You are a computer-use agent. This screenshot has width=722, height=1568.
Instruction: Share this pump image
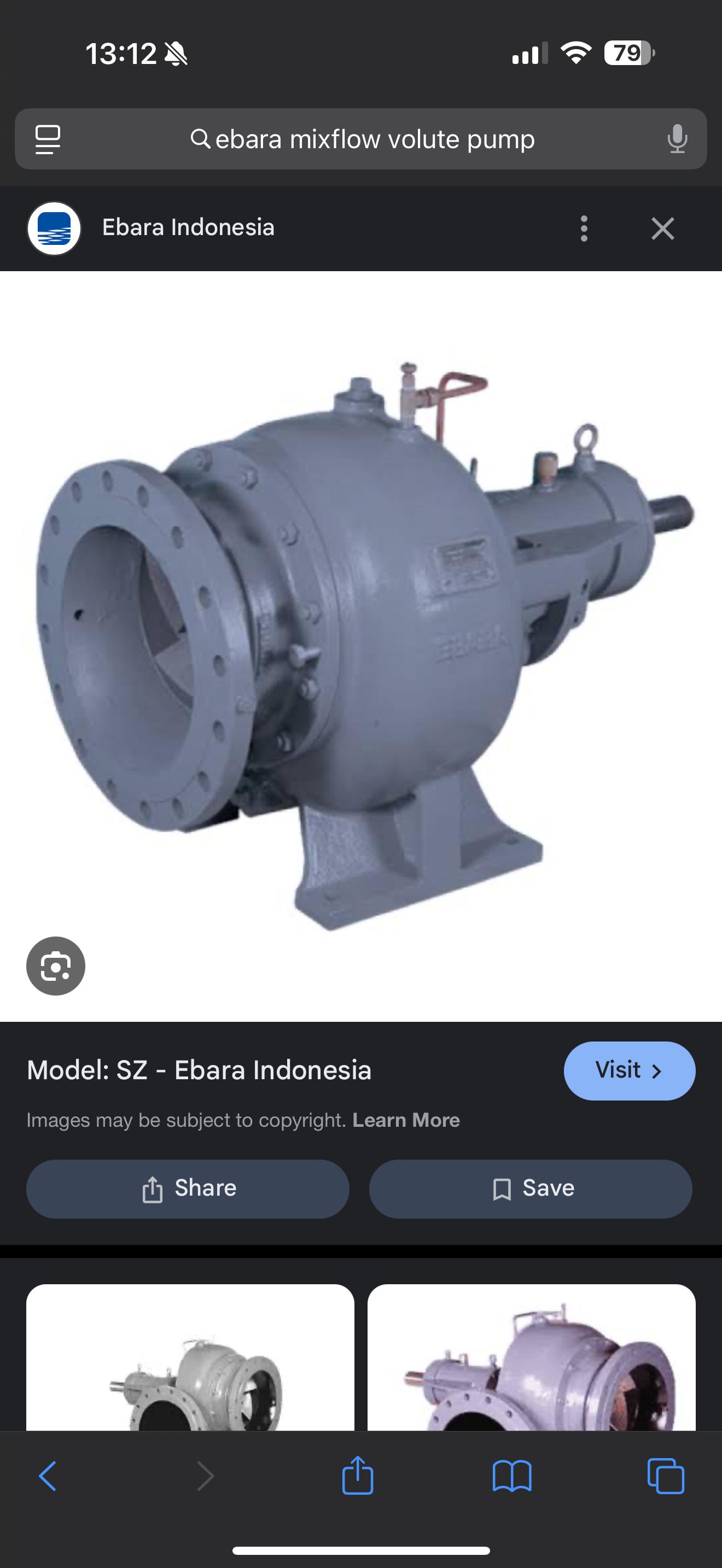click(x=188, y=1188)
